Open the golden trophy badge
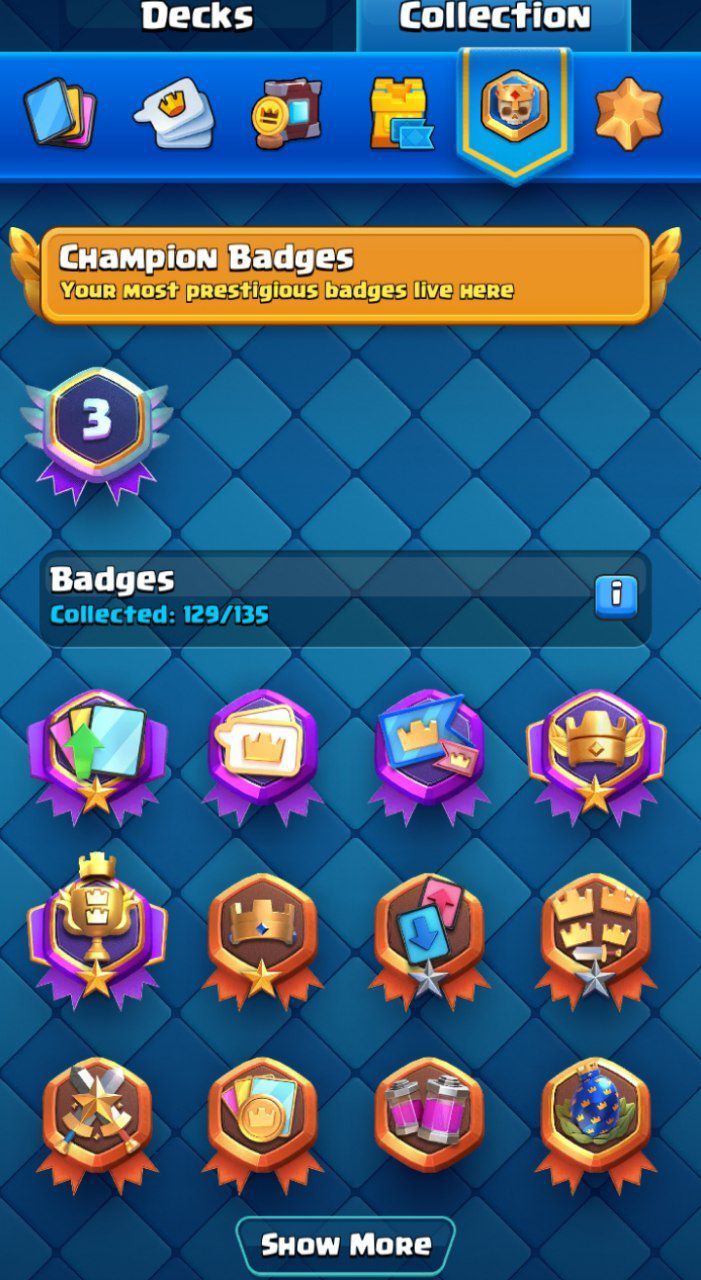This screenshot has height=1280, width=701. [97, 925]
